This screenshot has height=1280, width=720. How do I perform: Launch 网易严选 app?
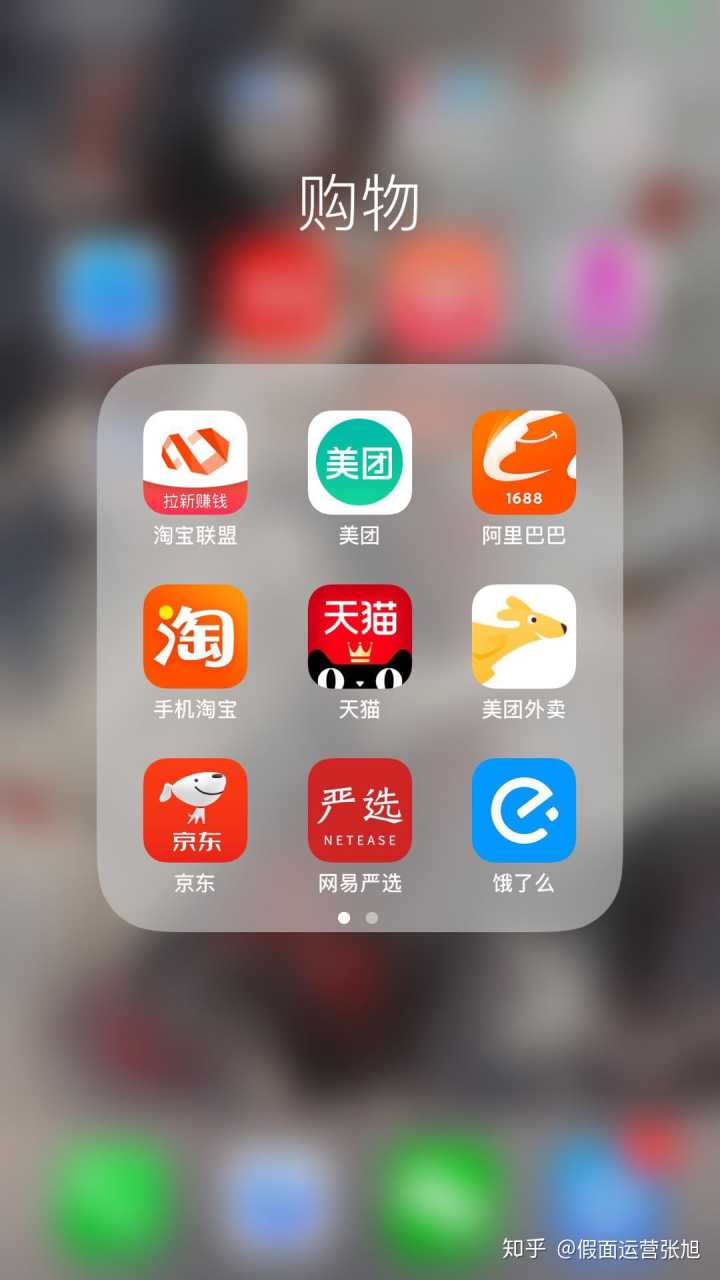(x=359, y=810)
